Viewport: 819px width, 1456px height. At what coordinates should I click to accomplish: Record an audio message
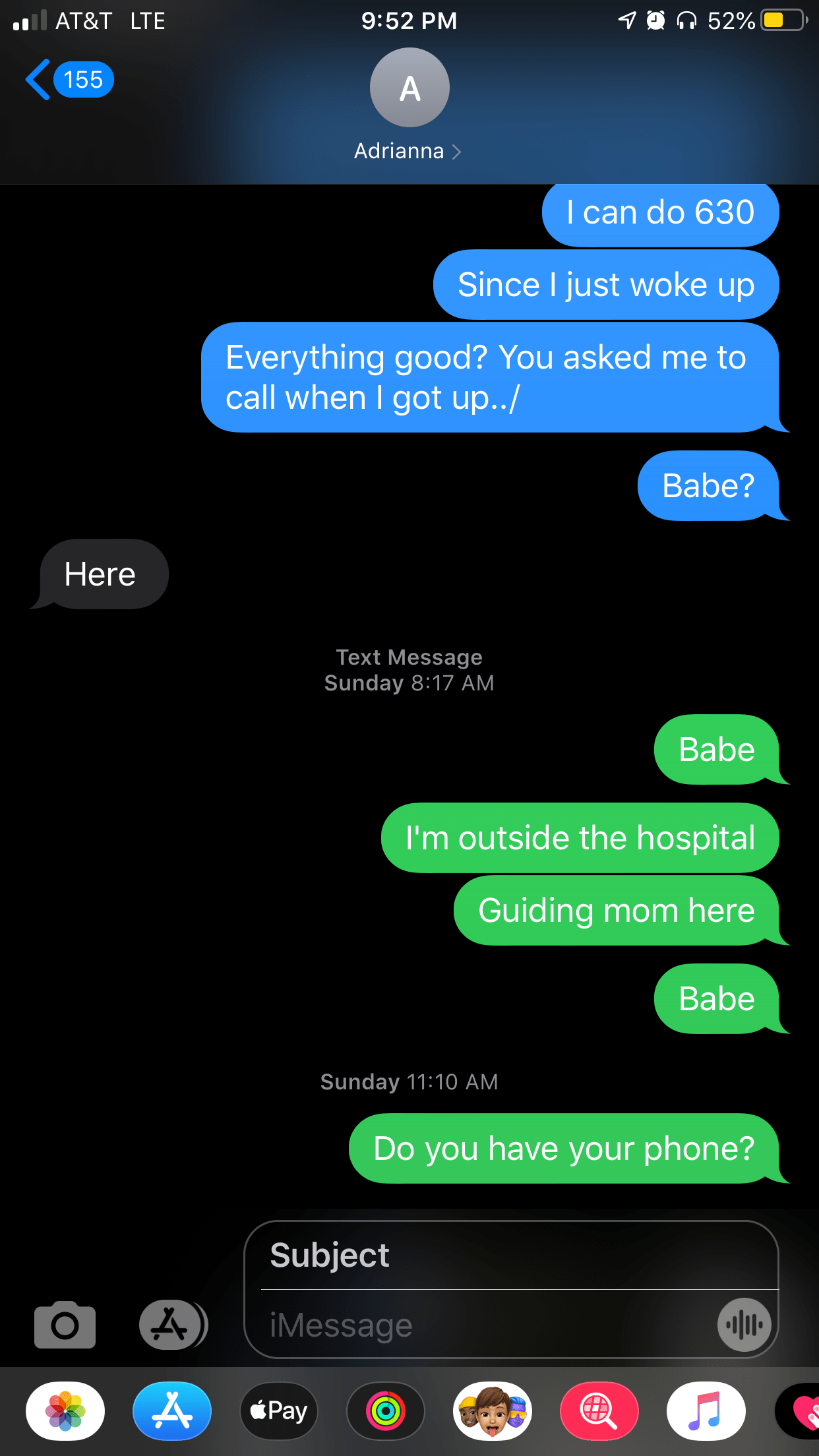click(744, 1325)
